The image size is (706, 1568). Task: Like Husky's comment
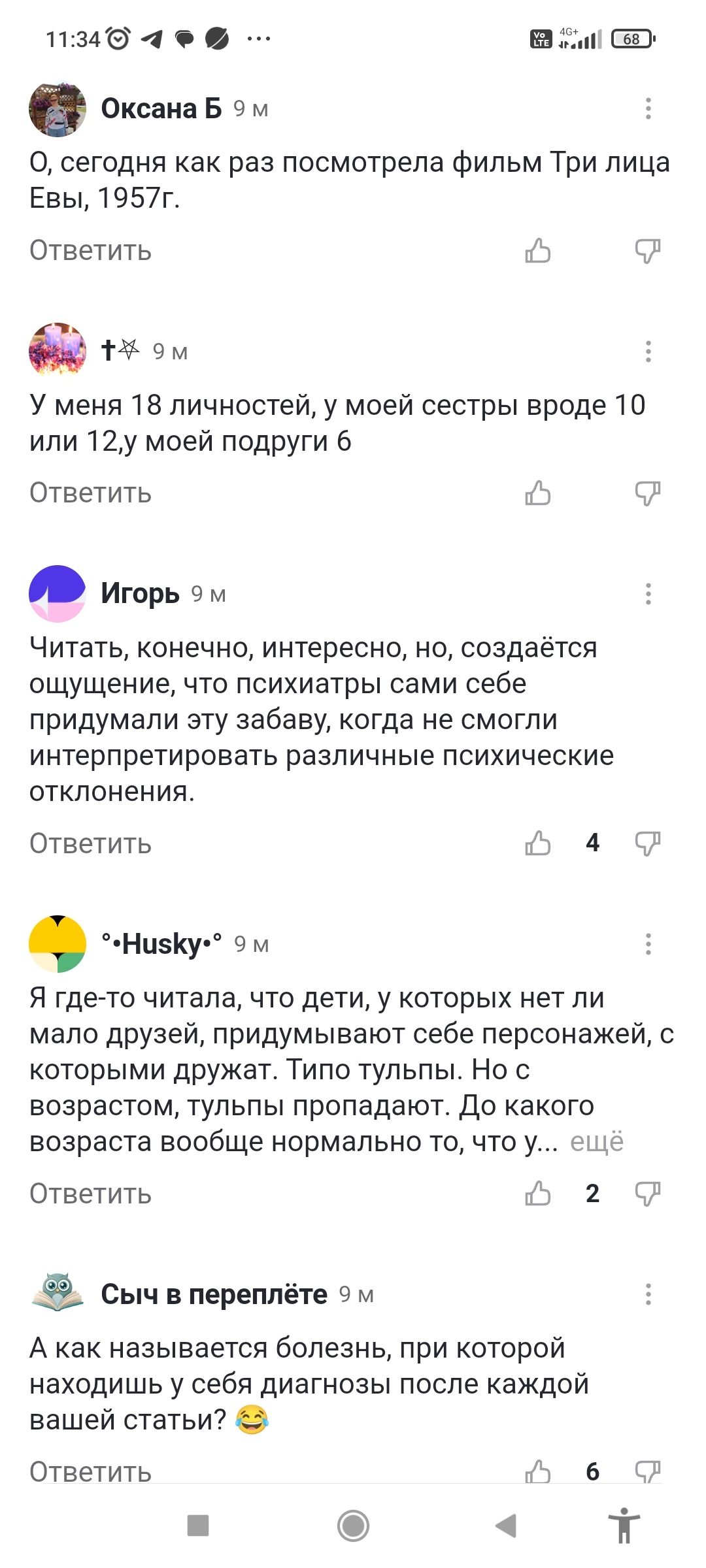(538, 1194)
